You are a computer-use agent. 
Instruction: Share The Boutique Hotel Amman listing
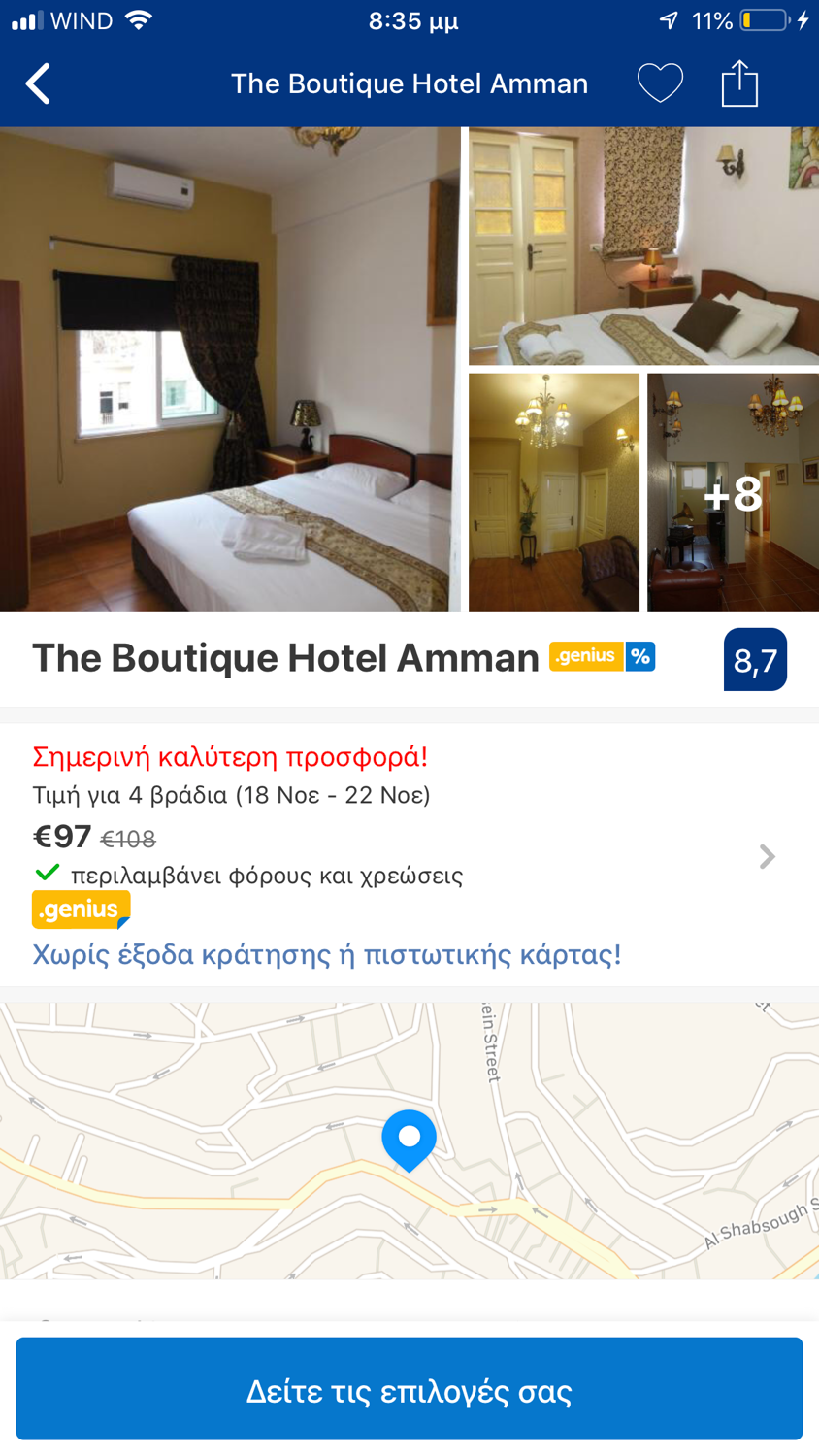739,83
